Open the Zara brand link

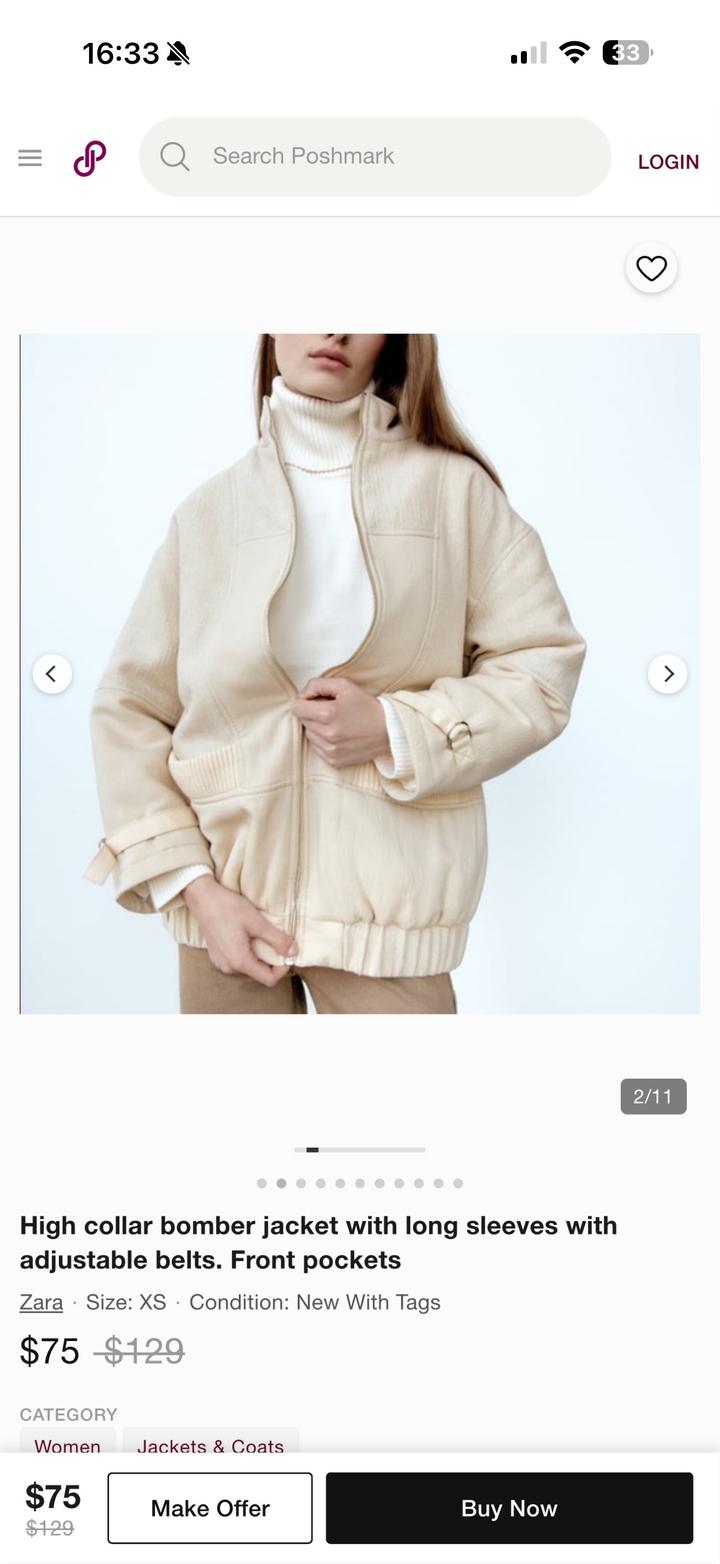coord(41,1302)
